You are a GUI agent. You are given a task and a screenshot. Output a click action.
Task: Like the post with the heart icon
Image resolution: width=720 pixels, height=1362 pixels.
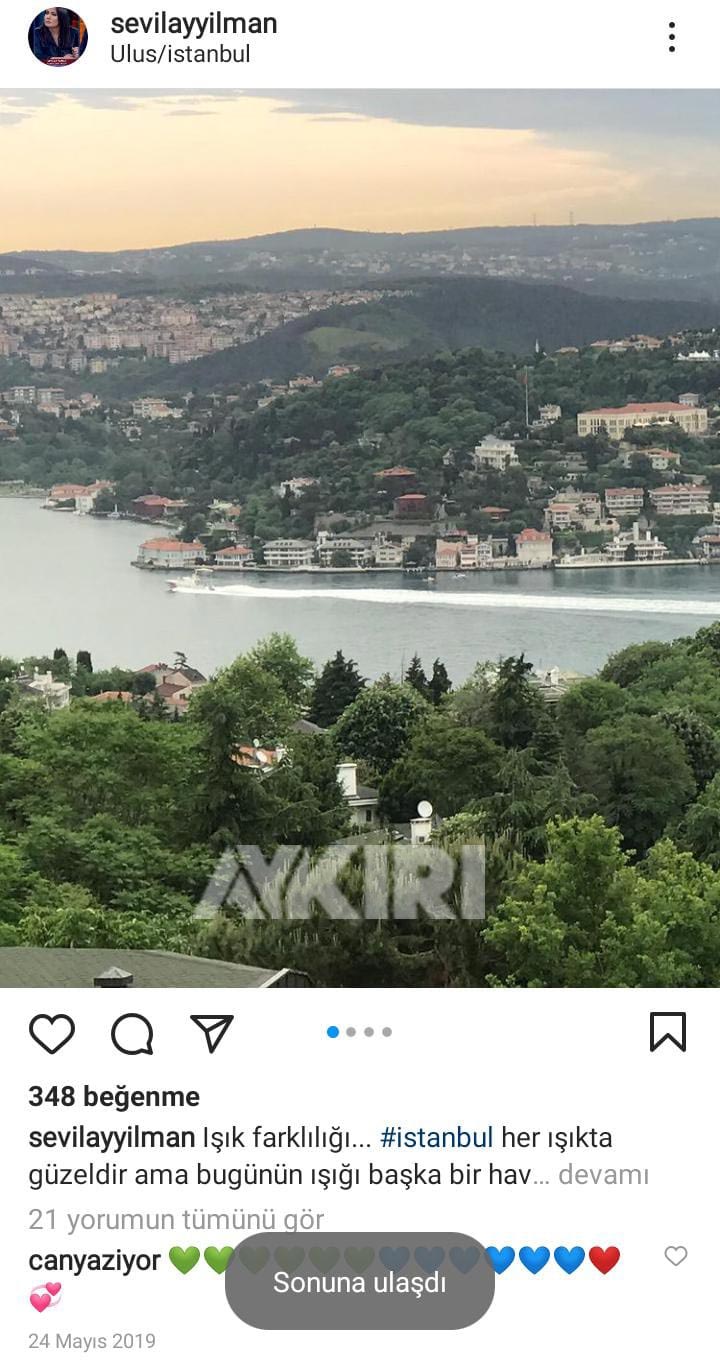[x=52, y=1033]
